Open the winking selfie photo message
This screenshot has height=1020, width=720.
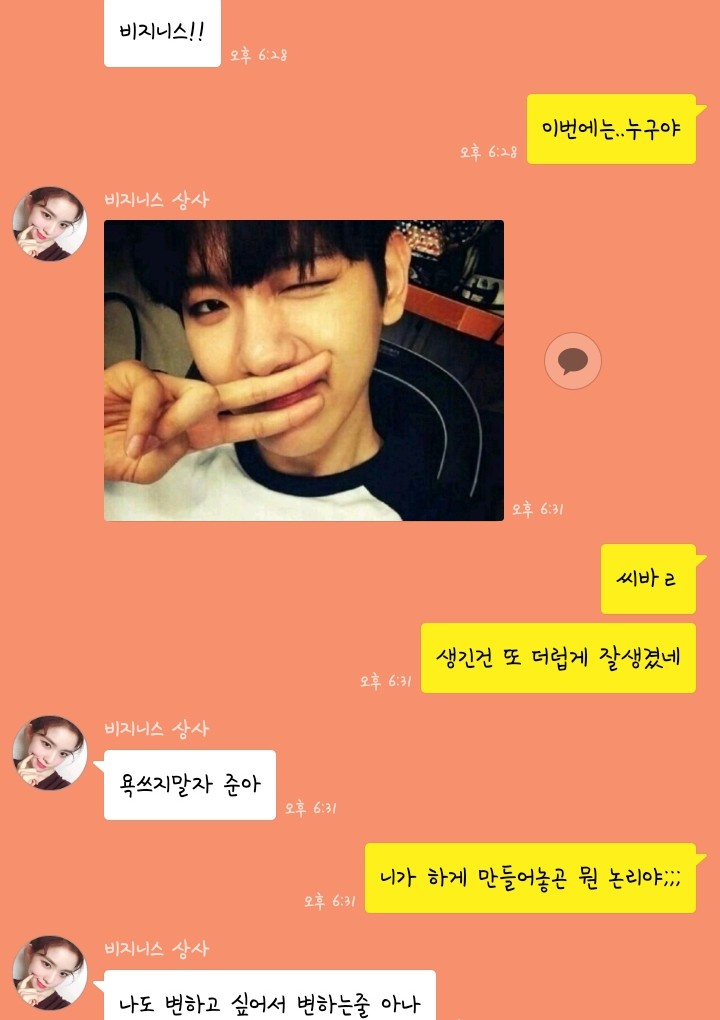coord(303,370)
